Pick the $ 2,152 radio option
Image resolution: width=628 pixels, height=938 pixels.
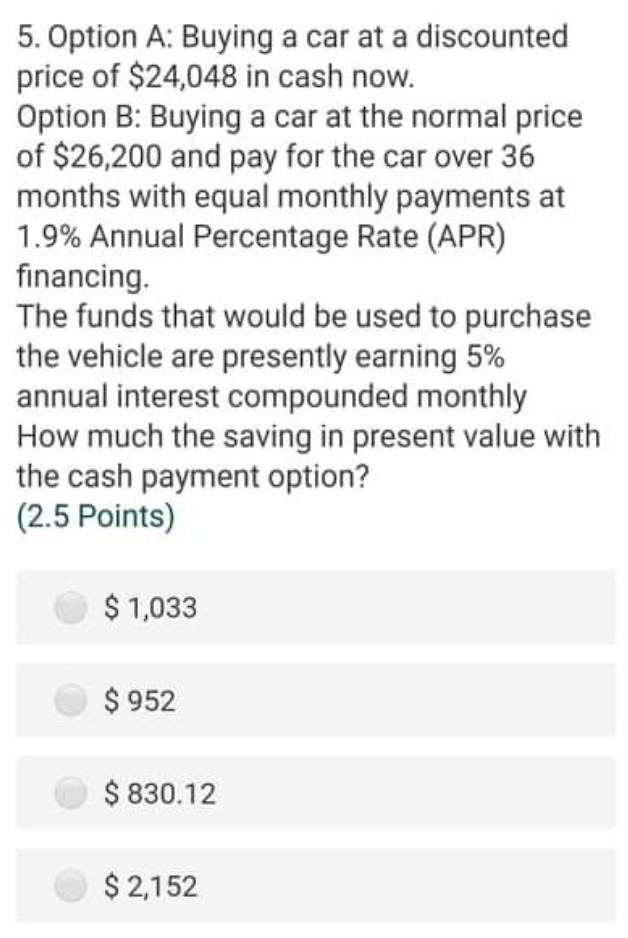click(72, 886)
